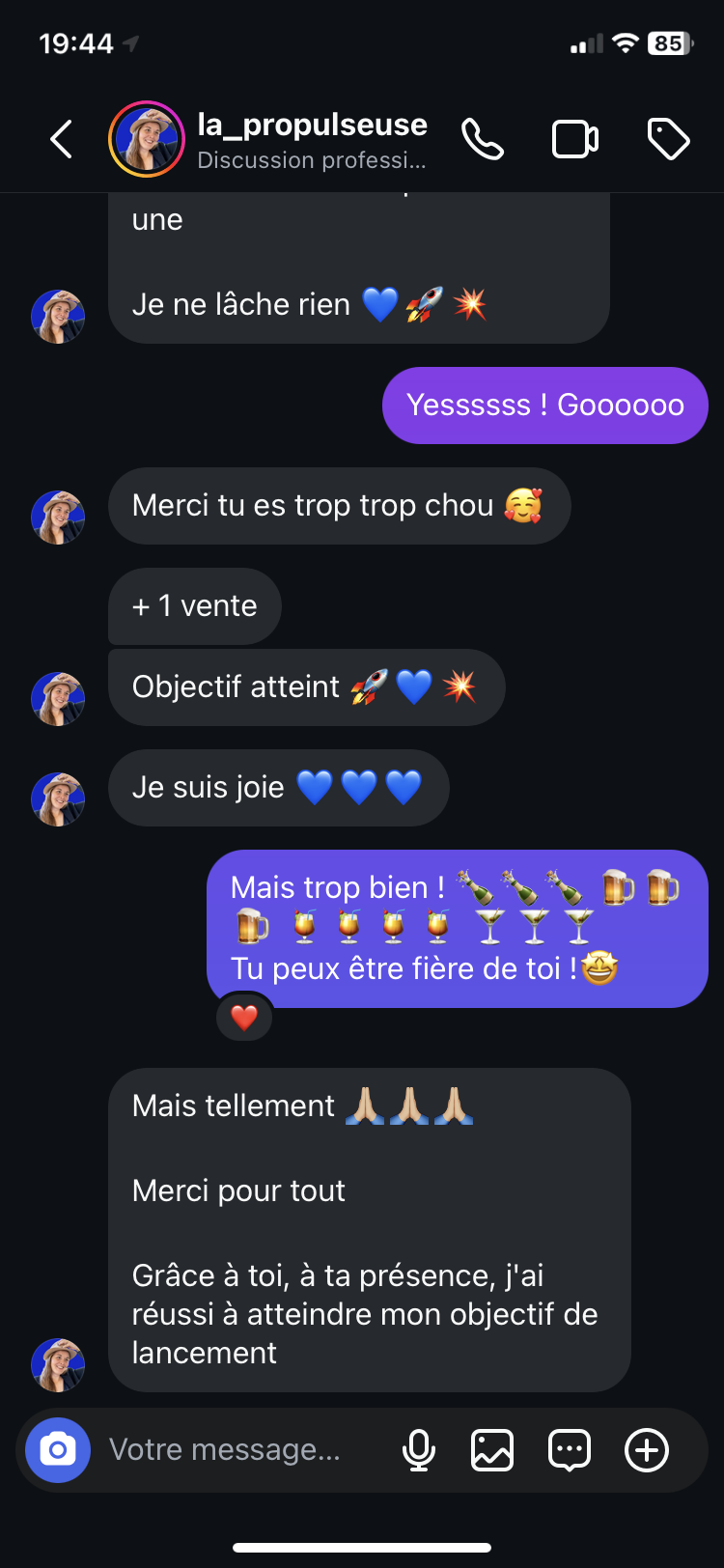Open the photo gallery picker
This screenshot has height=1568, width=724.
click(492, 1449)
